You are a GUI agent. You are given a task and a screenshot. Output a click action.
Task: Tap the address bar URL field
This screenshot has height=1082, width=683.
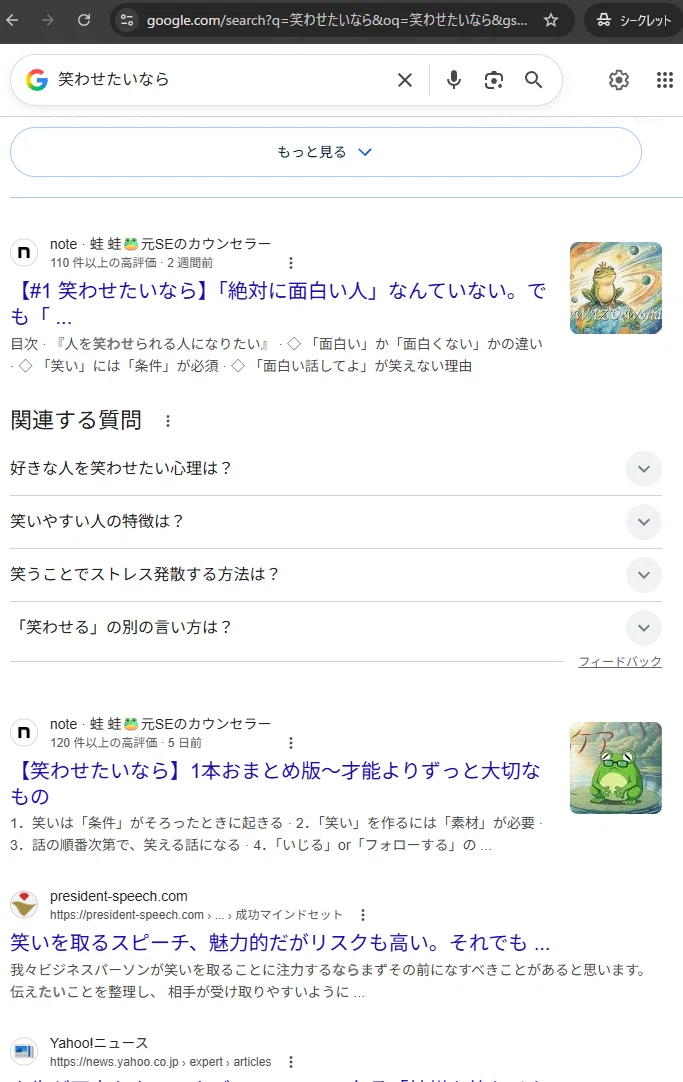[337, 20]
